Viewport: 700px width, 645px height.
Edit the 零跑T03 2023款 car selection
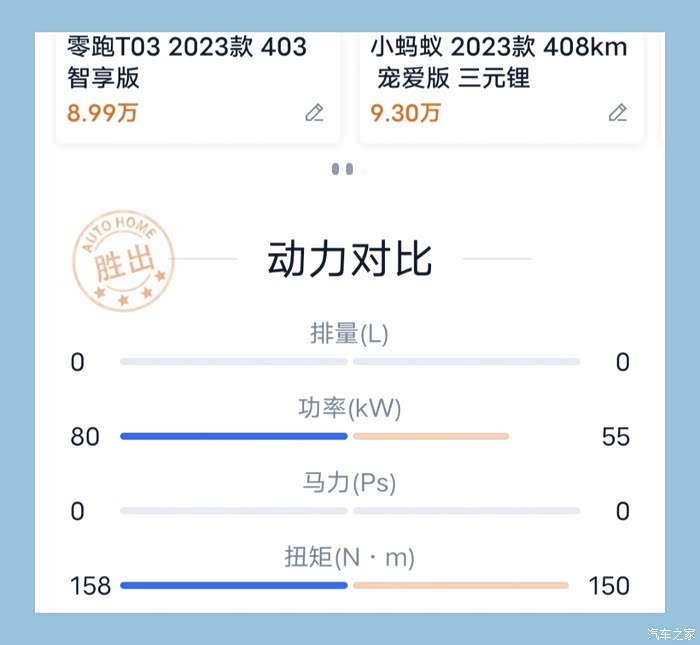point(314,113)
